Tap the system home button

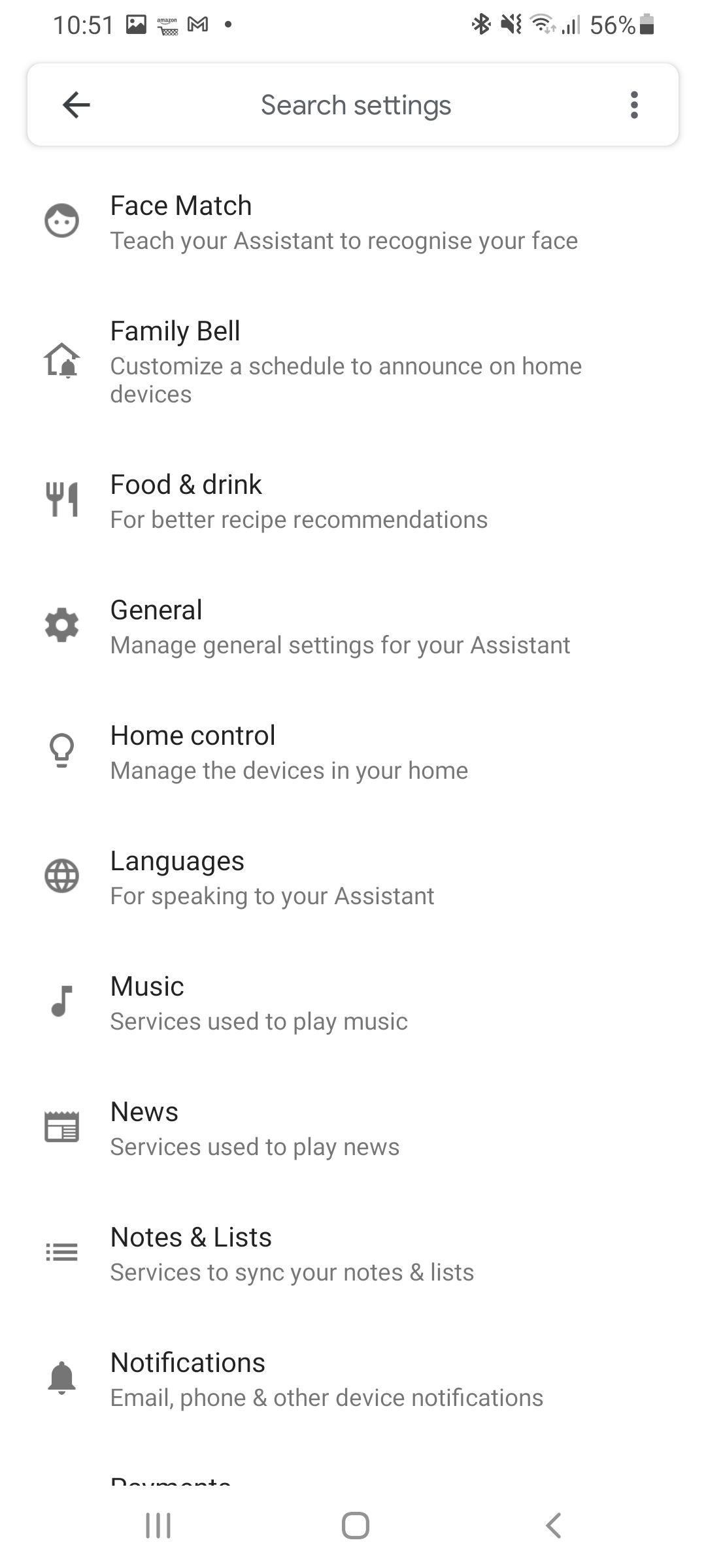[x=355, y=1526]
